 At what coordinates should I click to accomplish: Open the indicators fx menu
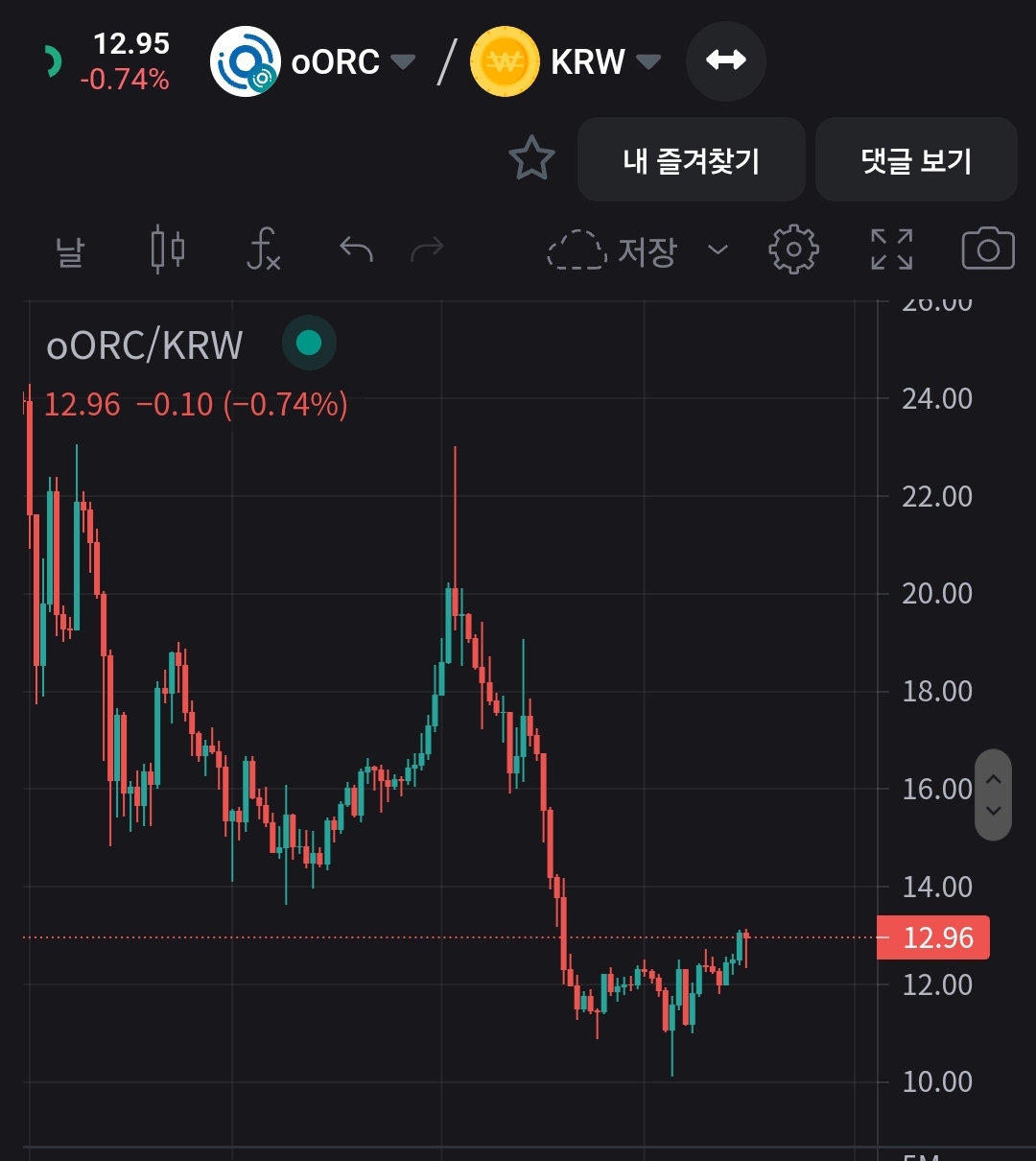[263, 250]
